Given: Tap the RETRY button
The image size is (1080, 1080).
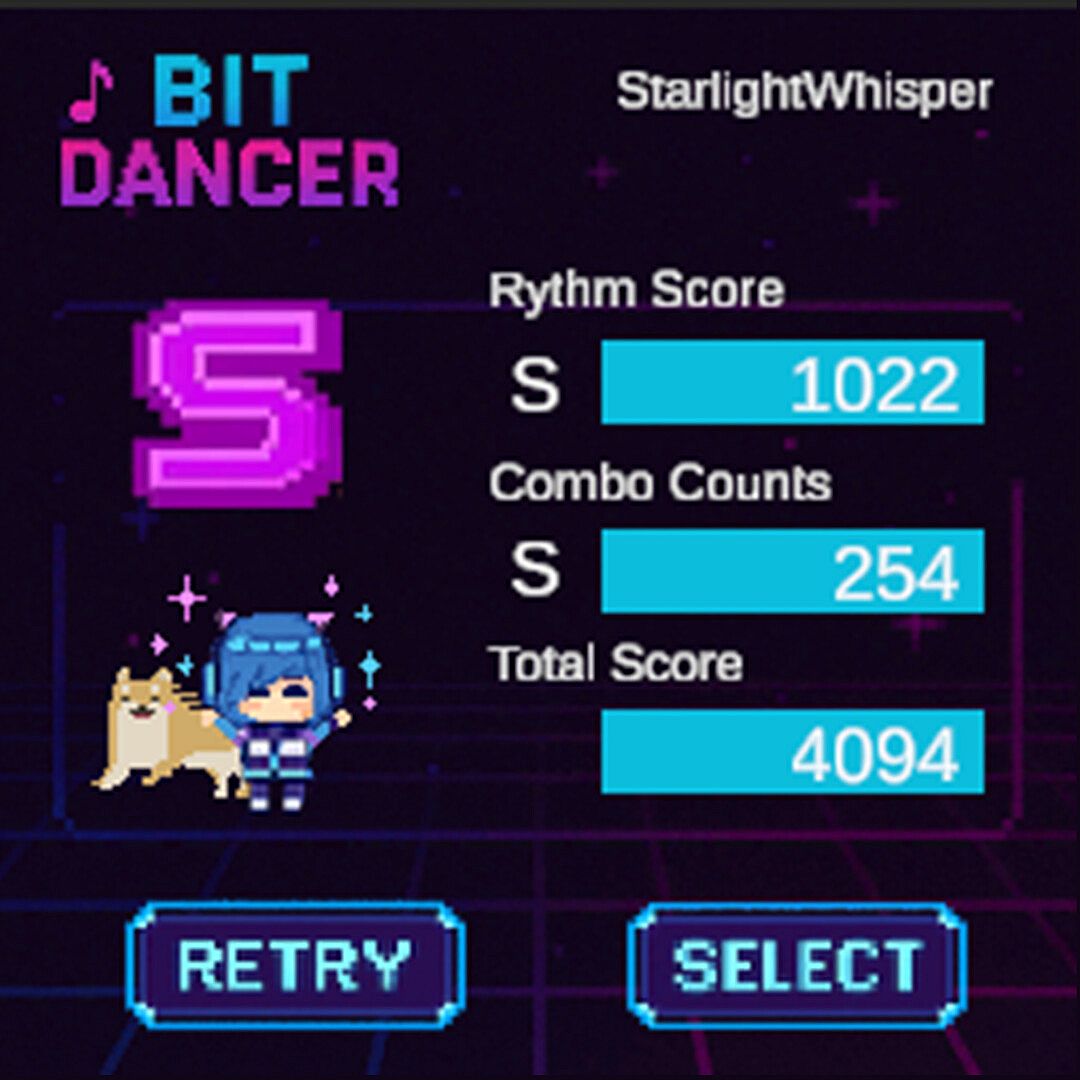Looking at the screenshot, I should click(x=295, y=964).
